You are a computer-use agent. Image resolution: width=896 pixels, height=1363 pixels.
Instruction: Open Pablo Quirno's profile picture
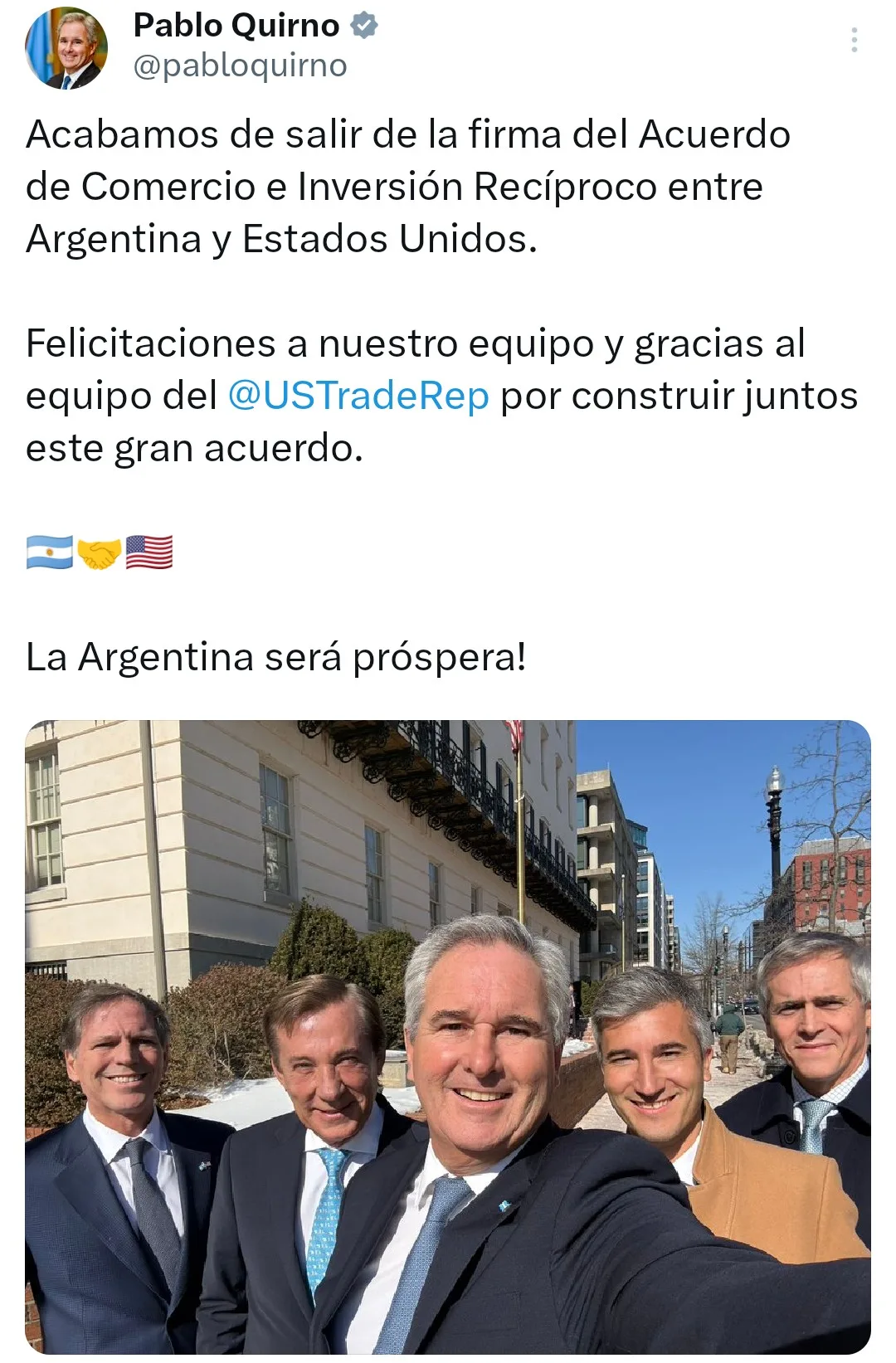pos(68,48)
